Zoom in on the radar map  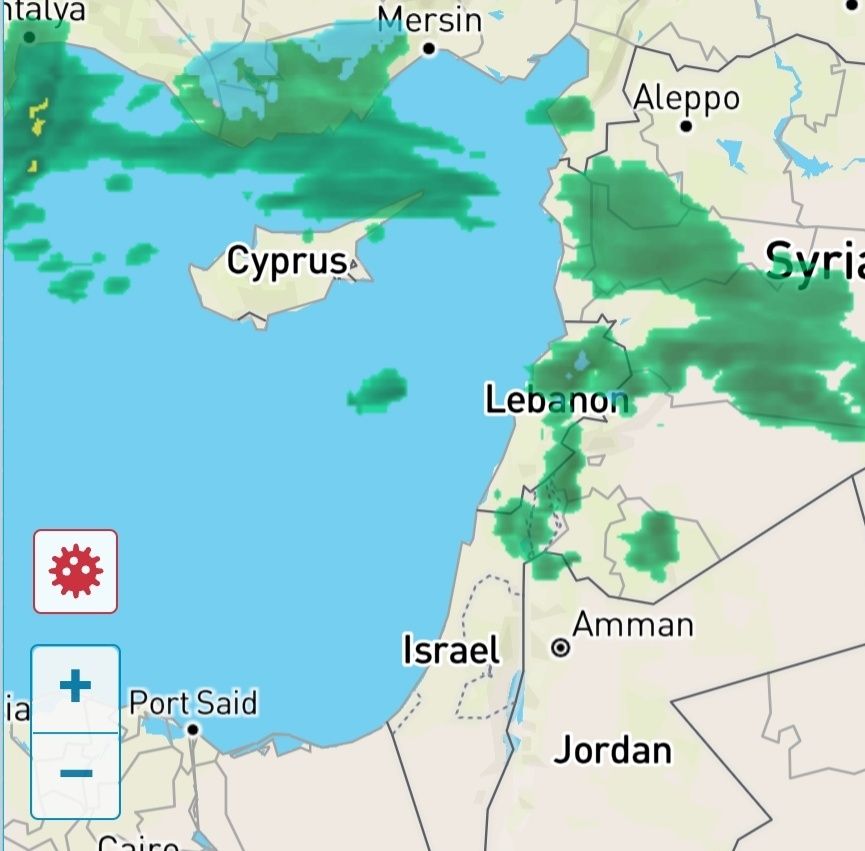(x=76, y=687)
